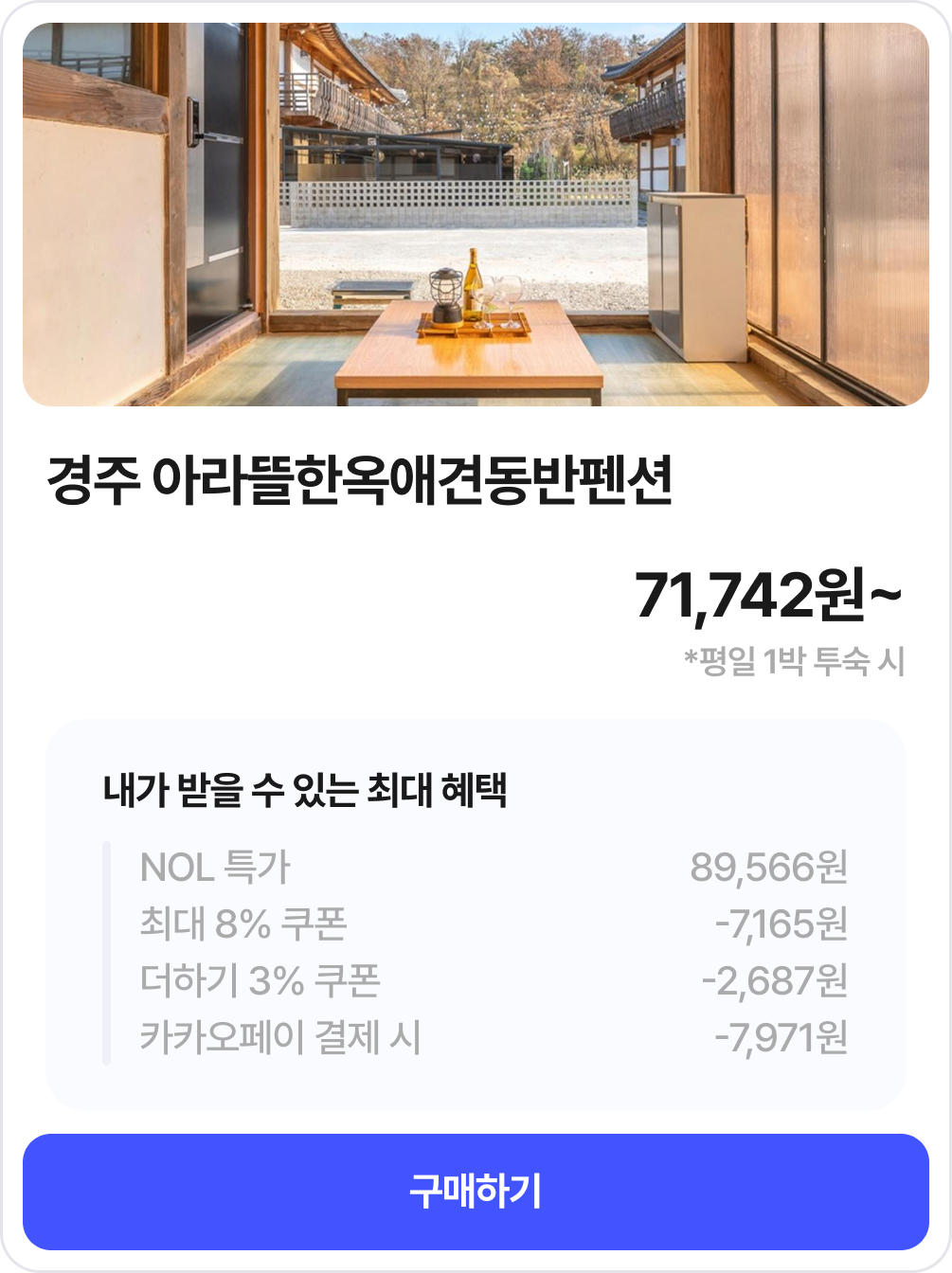
Task: Tap the 구매하기 purchase button
Action: click(x=476, y=1192)
